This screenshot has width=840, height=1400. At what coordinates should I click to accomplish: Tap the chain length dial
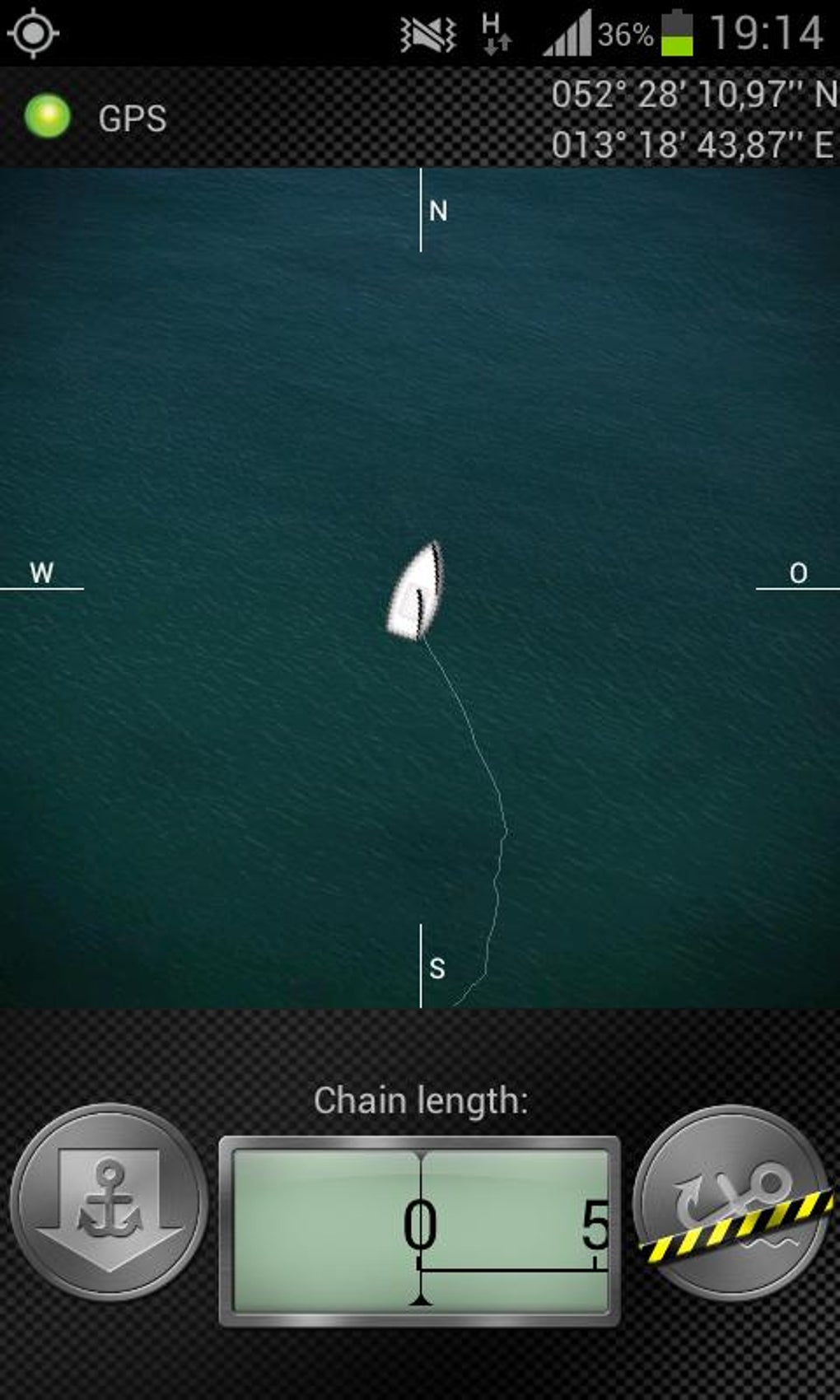click(420, 1231)
